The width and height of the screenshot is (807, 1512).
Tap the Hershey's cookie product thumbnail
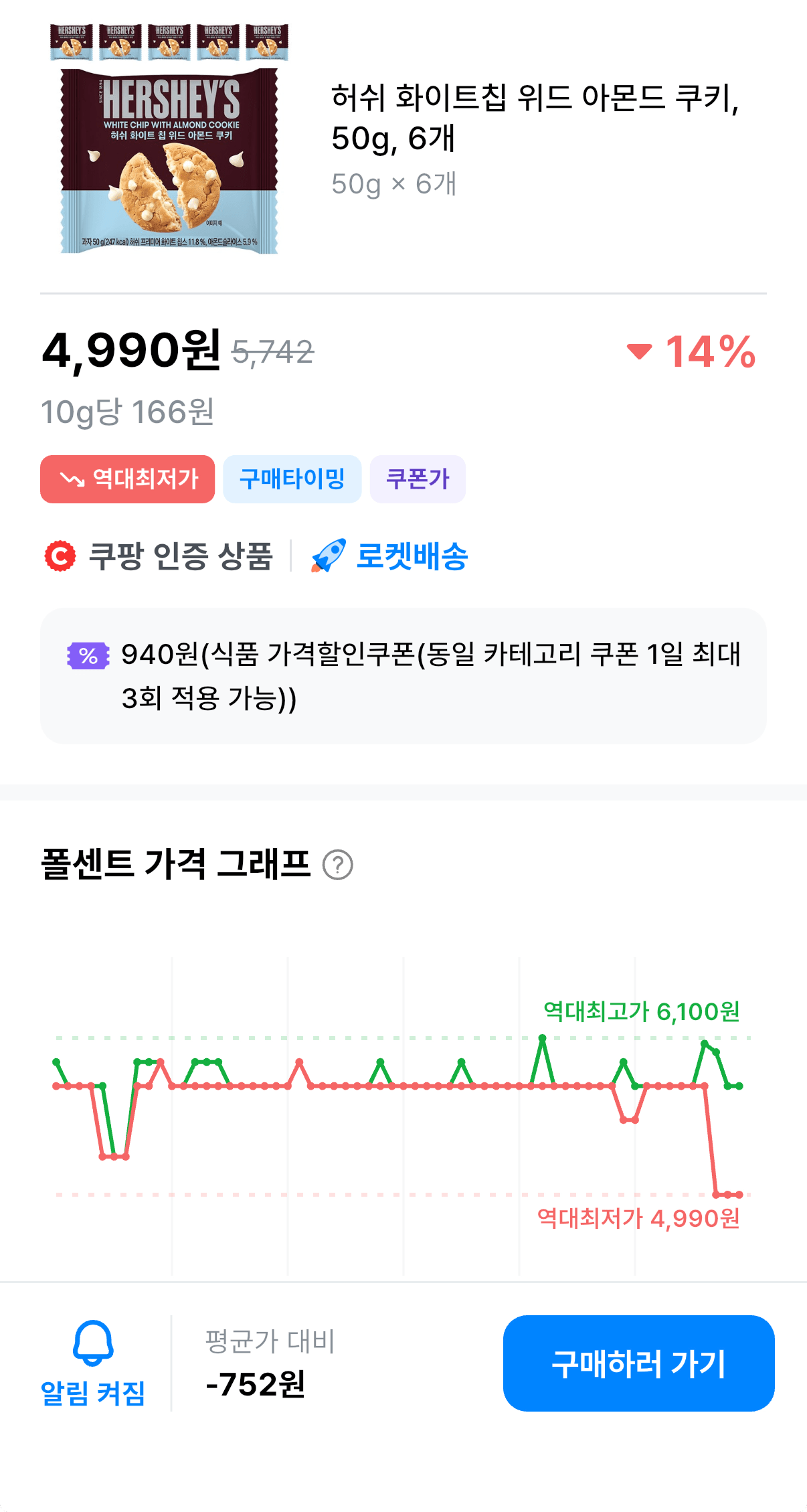(x=169, y=141)
